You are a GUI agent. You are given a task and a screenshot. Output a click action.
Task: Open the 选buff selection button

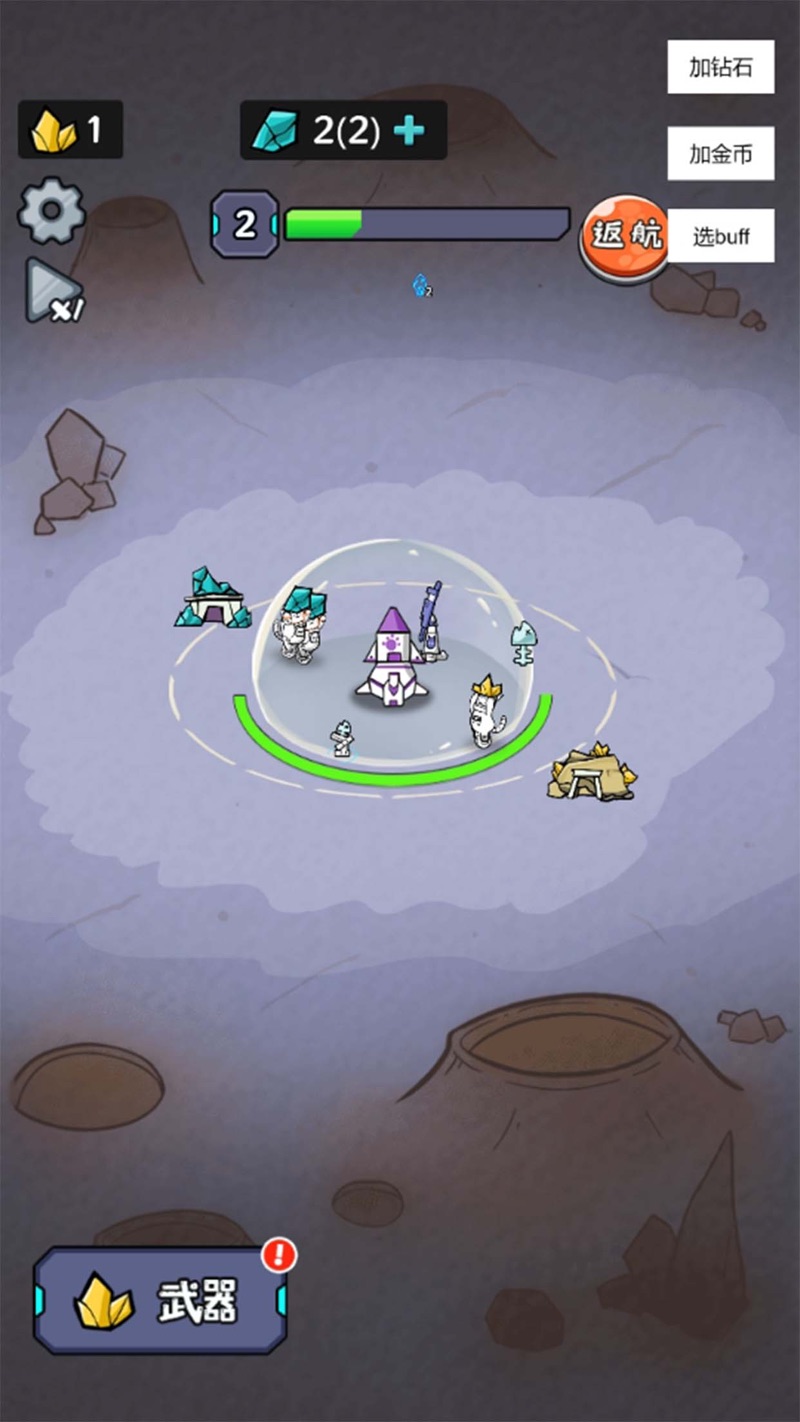(x=720, y=237)
